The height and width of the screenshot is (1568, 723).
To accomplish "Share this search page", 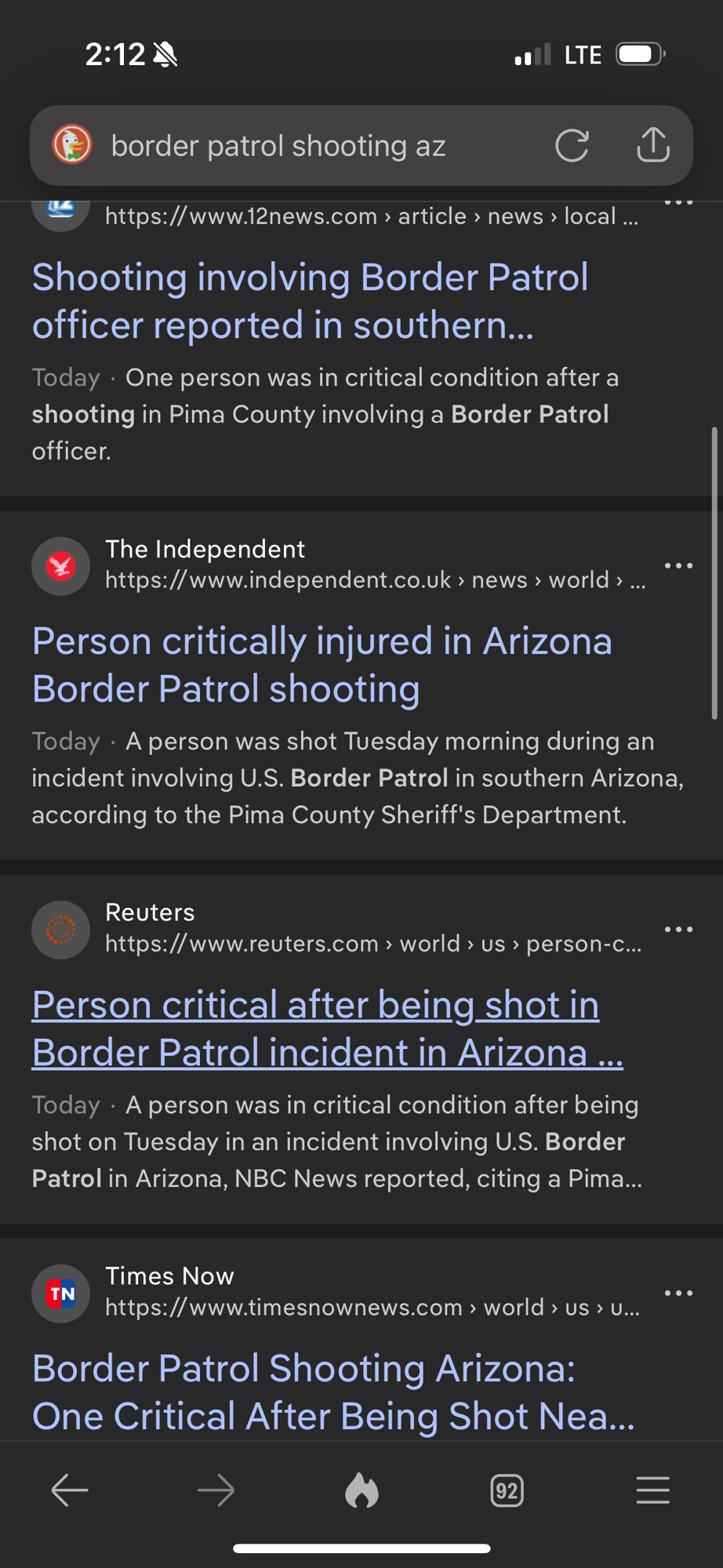I will [652, 146].
